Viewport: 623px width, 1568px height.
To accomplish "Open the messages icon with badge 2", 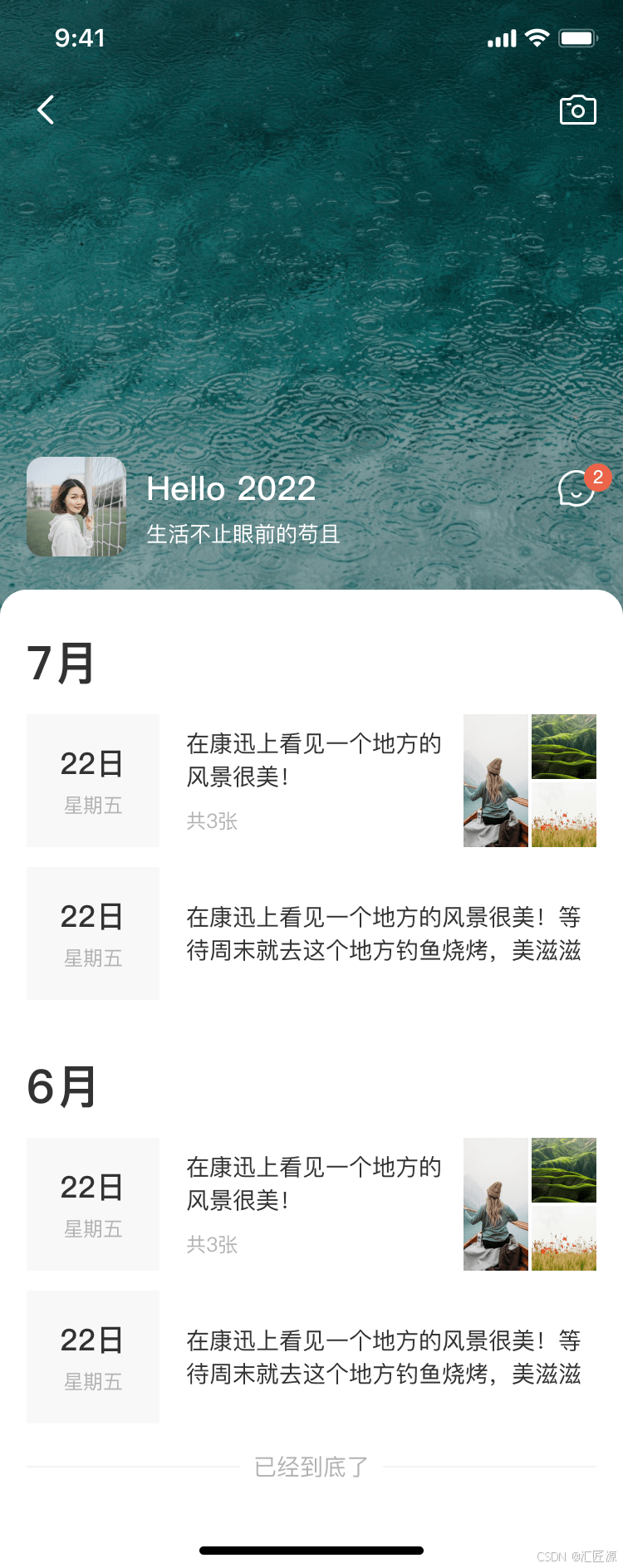I will point(576,488).
